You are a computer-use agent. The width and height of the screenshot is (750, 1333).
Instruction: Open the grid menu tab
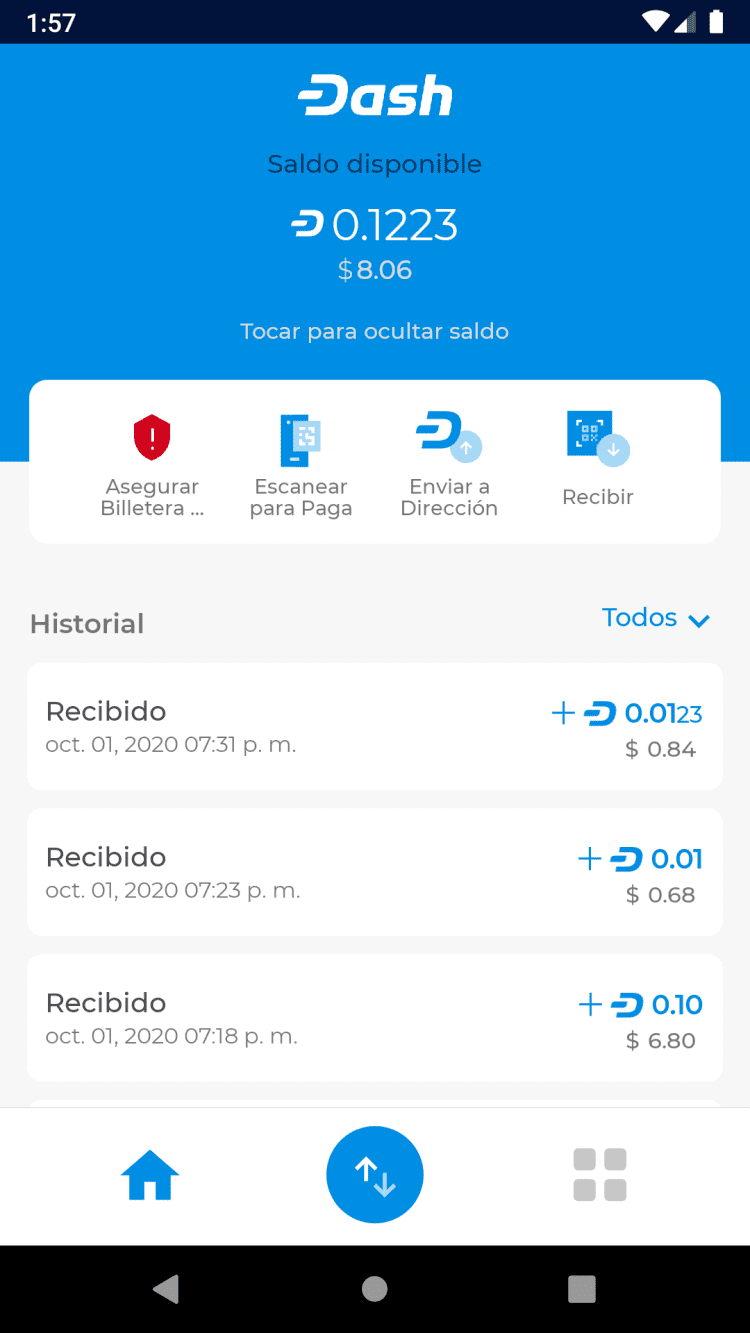tap(600, 1175)
